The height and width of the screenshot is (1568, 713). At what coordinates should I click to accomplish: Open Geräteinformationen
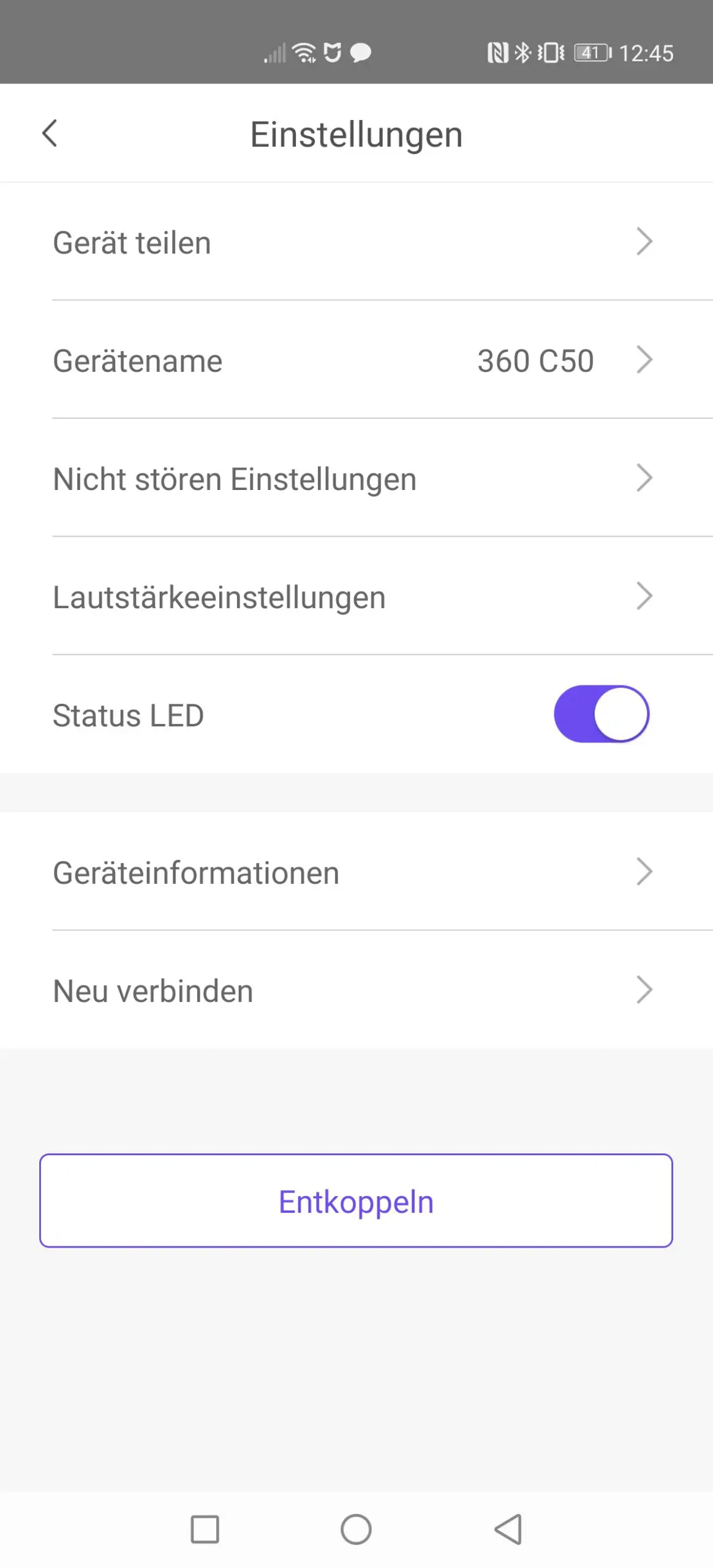click(x=356, y=872)
